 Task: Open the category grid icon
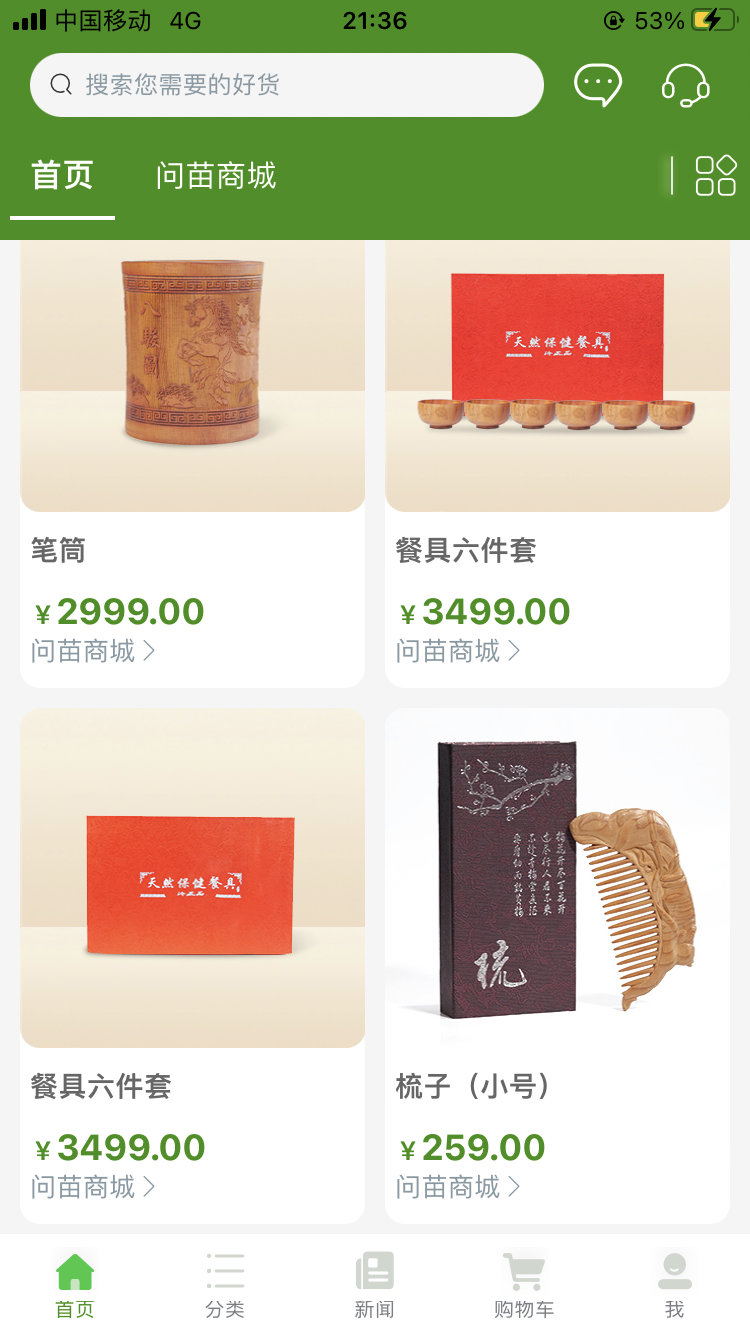(x=715, y=176)
